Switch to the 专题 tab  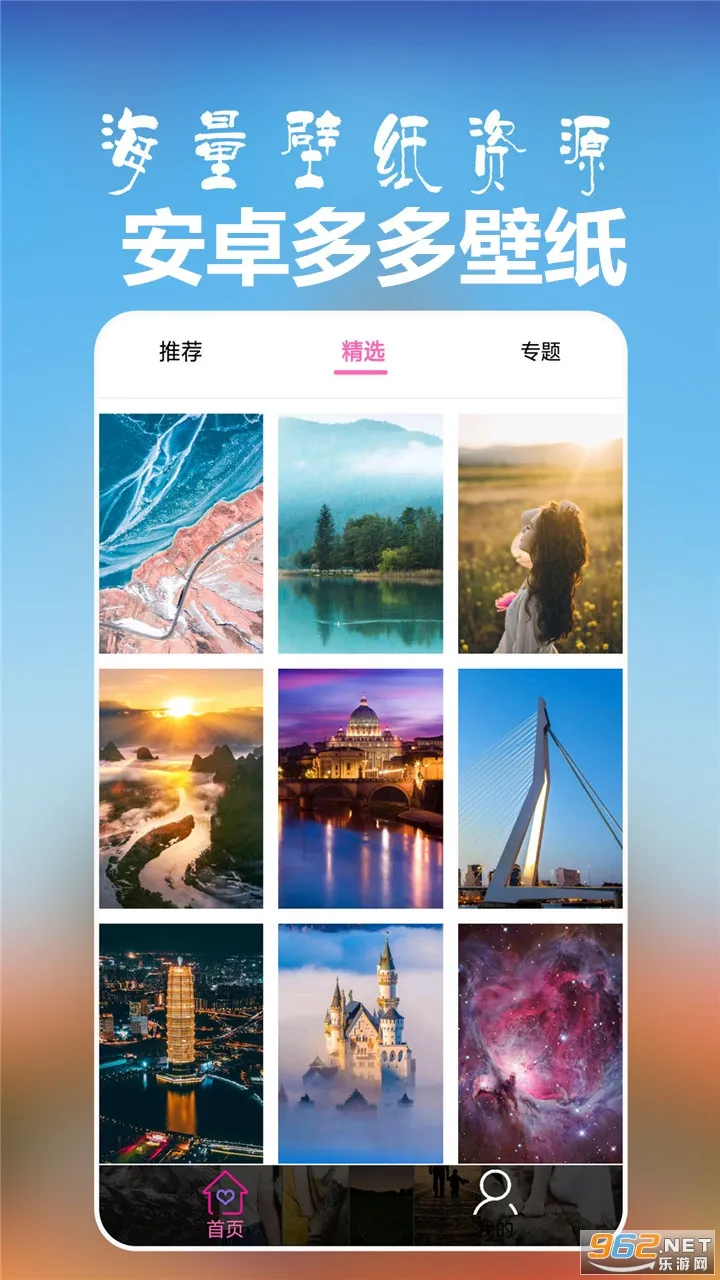tap(543, 351)
